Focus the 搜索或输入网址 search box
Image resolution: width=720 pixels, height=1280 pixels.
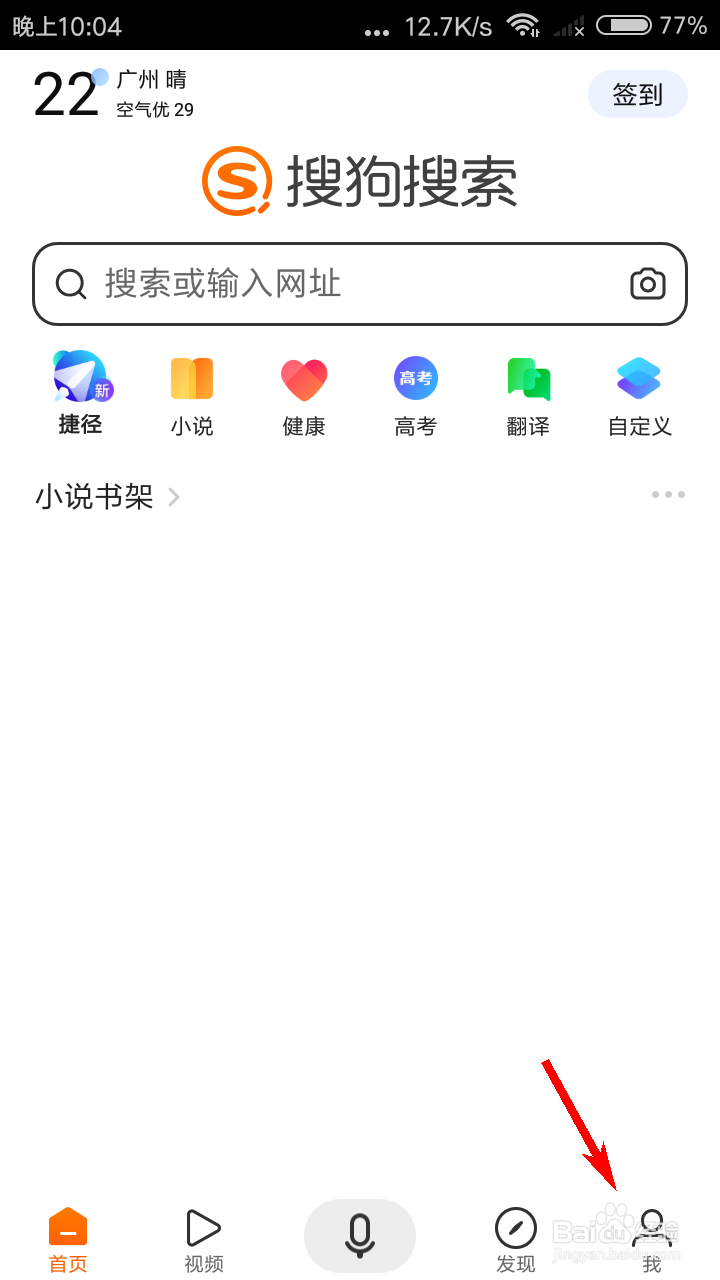coord(330,284)
